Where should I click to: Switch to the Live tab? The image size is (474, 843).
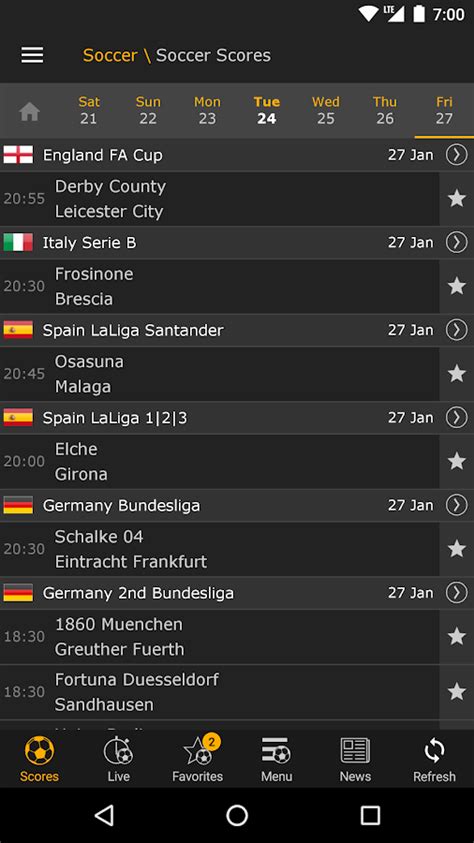coord(118,759)
